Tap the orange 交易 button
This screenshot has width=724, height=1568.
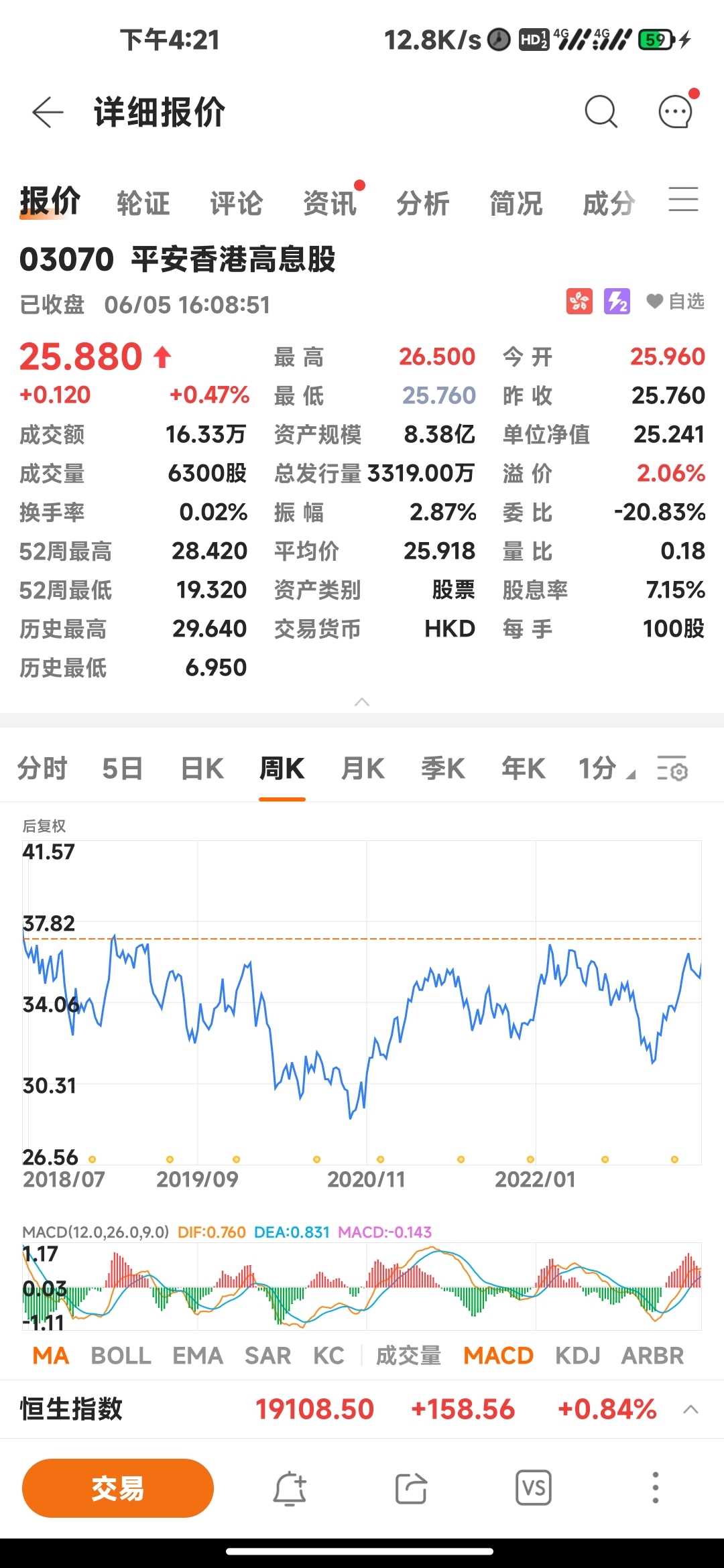coord(118,1488)
